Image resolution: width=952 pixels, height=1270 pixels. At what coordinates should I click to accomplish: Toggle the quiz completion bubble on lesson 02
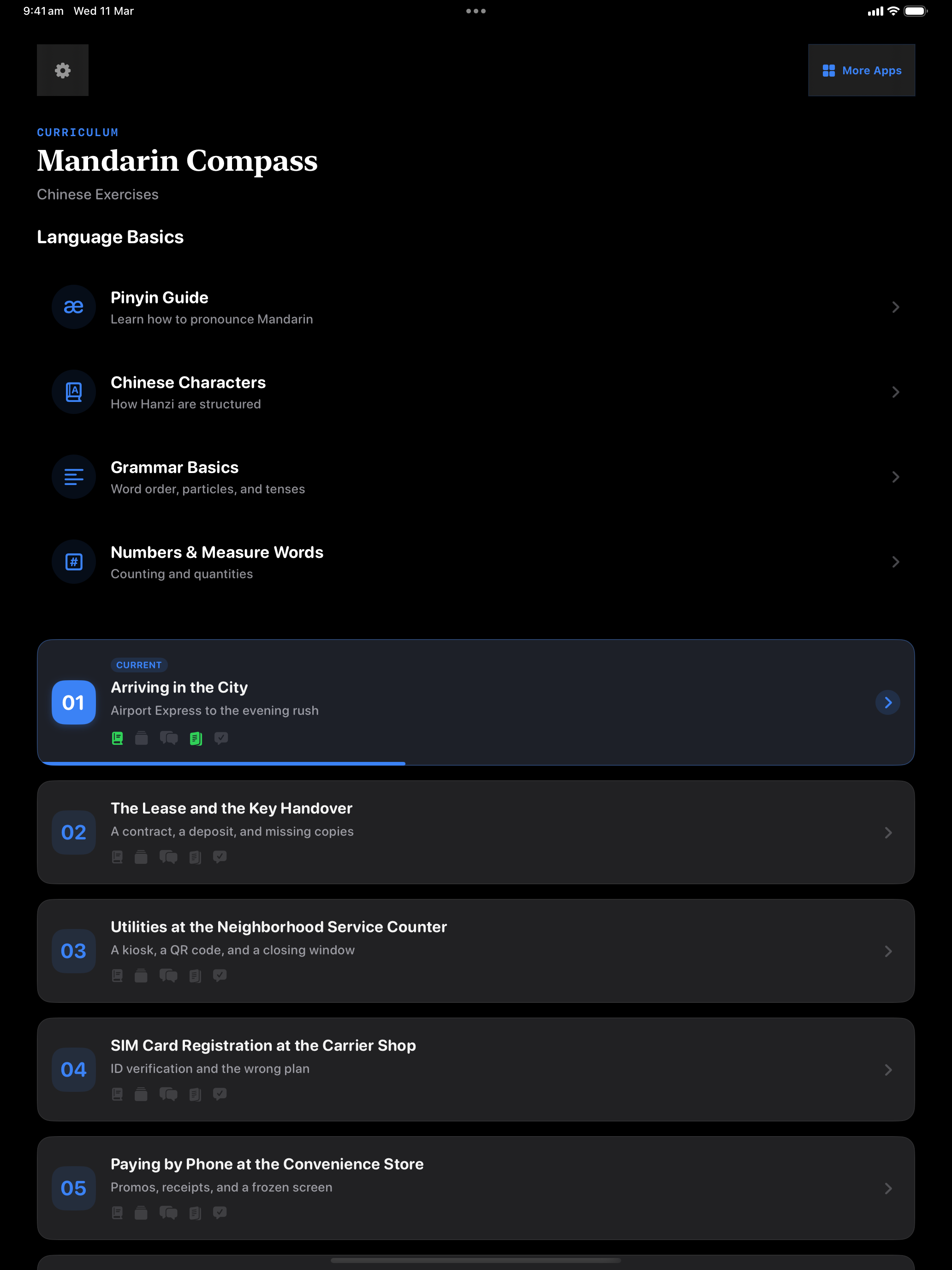click(x=220, y=857)
